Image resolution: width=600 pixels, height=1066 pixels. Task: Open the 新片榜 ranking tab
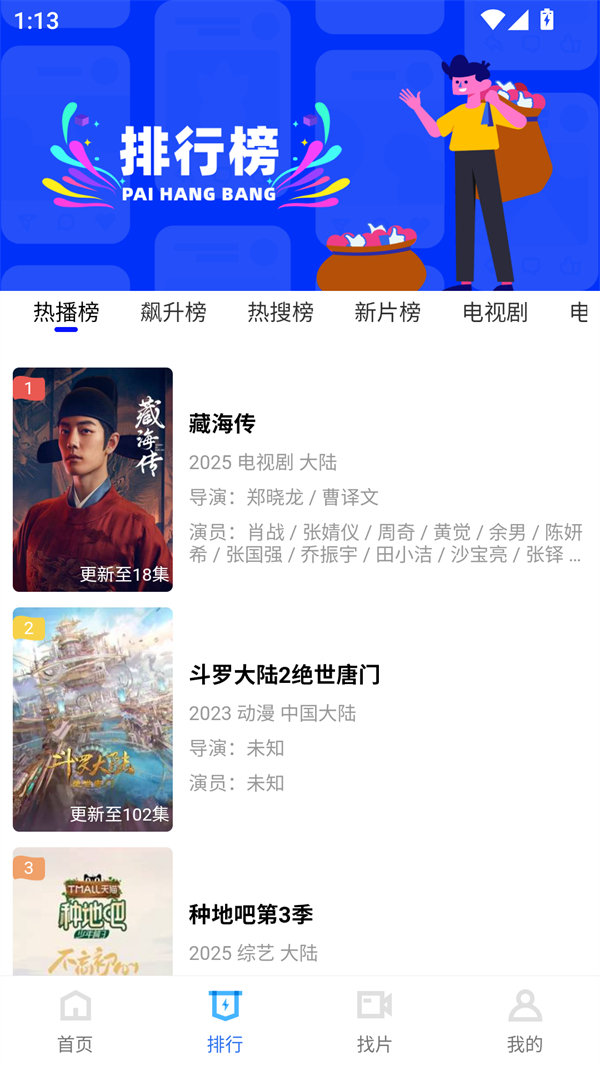pyautogui.click(x=387, y=313)
